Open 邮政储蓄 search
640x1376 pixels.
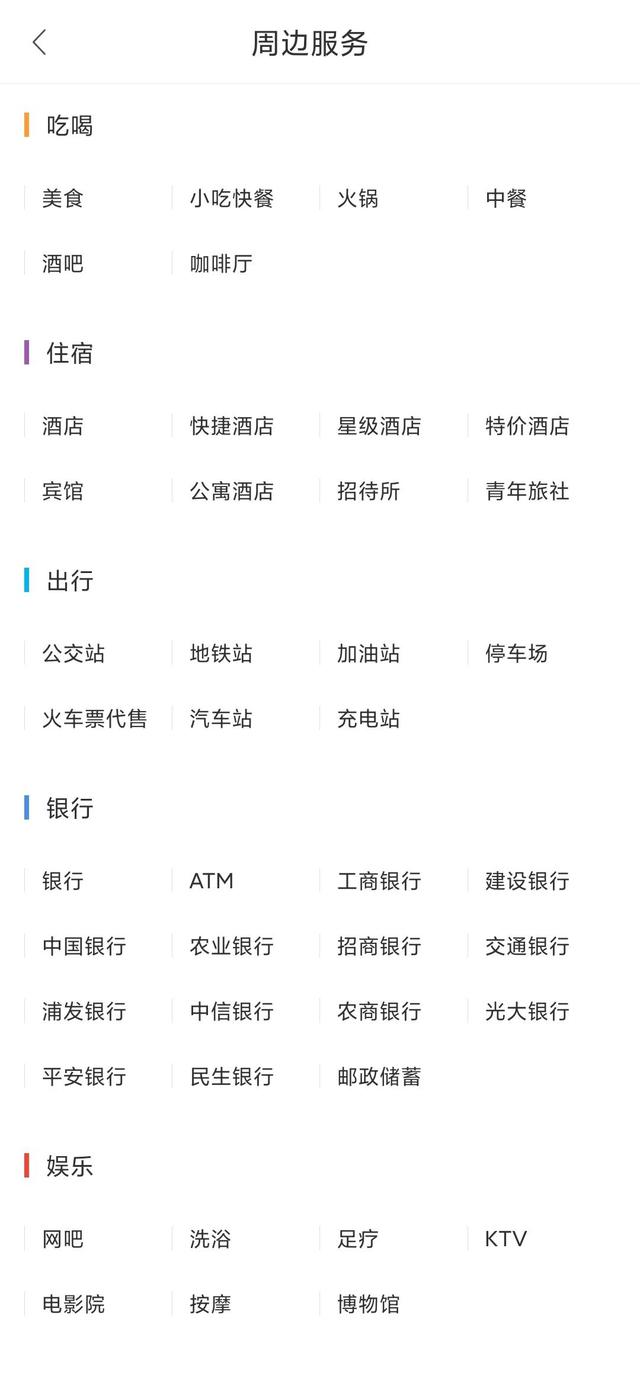(379, 1077)
